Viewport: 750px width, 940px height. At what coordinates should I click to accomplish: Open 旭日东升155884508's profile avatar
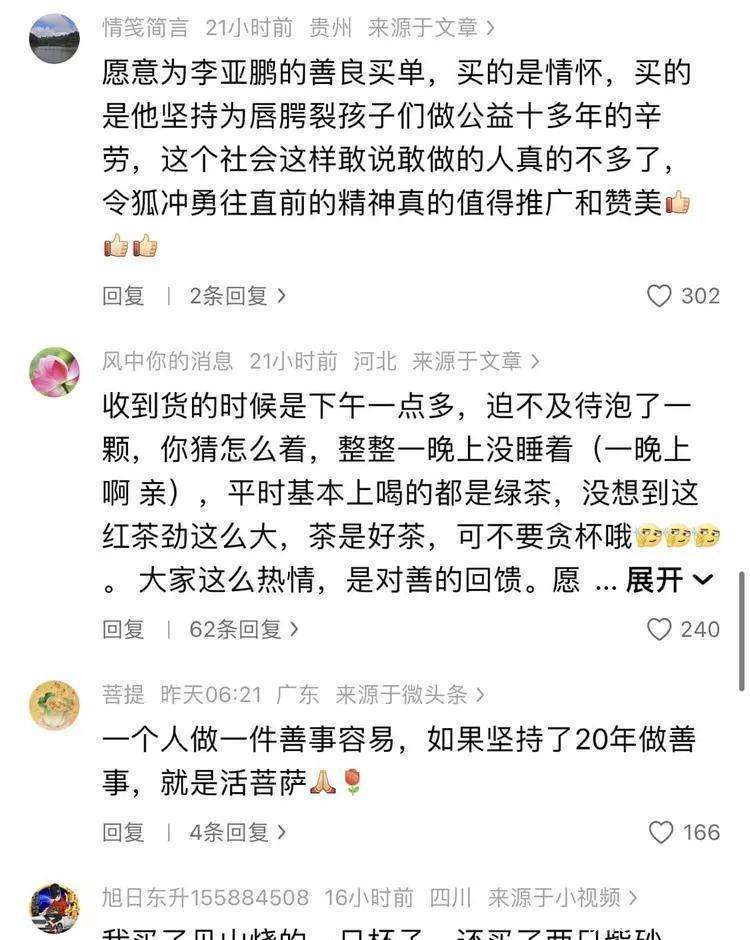(x=54, y=908)
